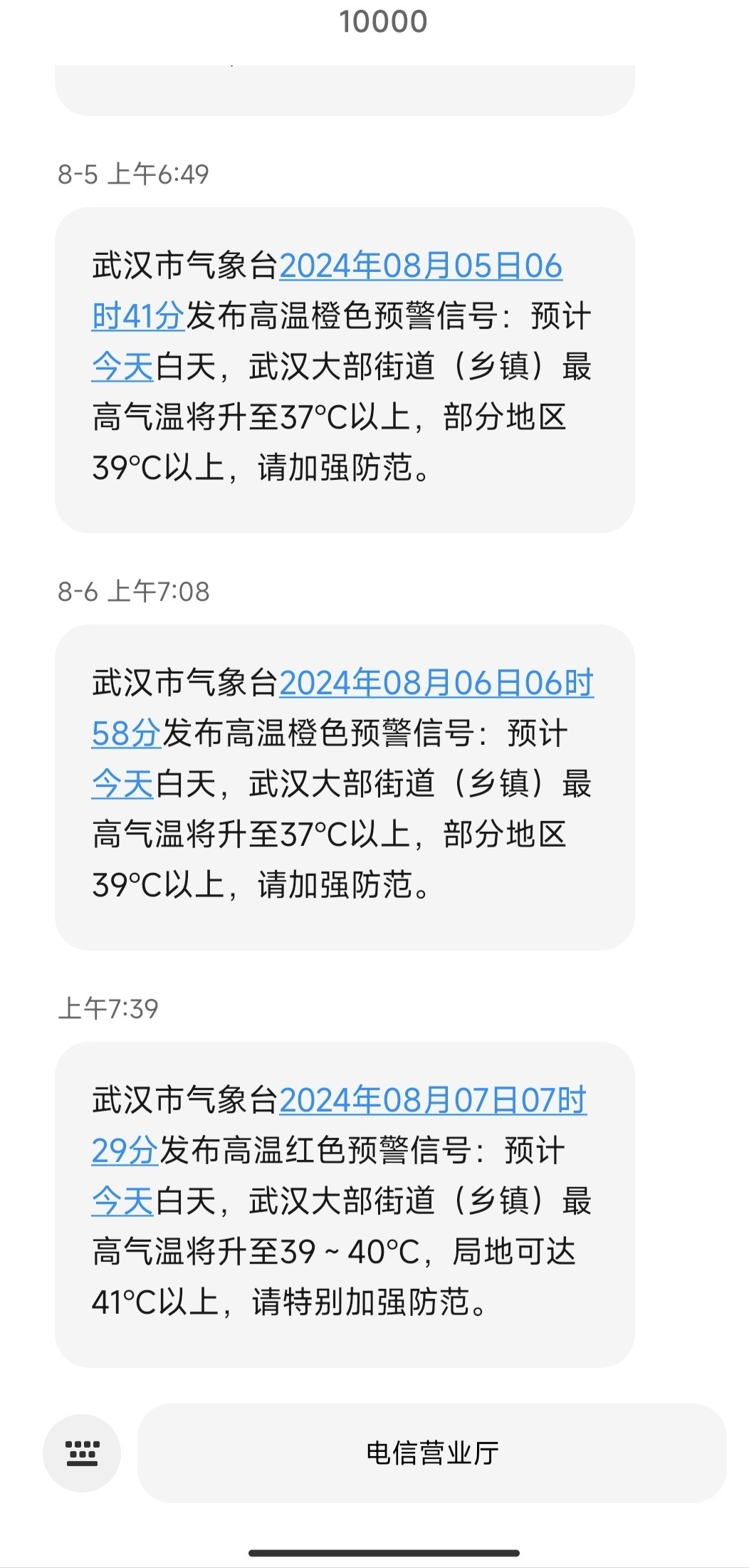Tap 今天 link in the 8-5 message
The height and width of the screenshot is (1568, 749).
[x=122, y=367]
